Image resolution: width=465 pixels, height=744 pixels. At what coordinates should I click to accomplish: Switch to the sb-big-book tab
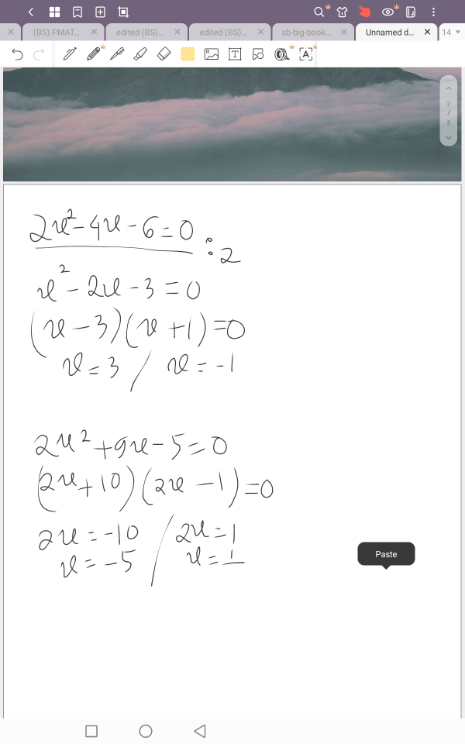click(306, 32)
